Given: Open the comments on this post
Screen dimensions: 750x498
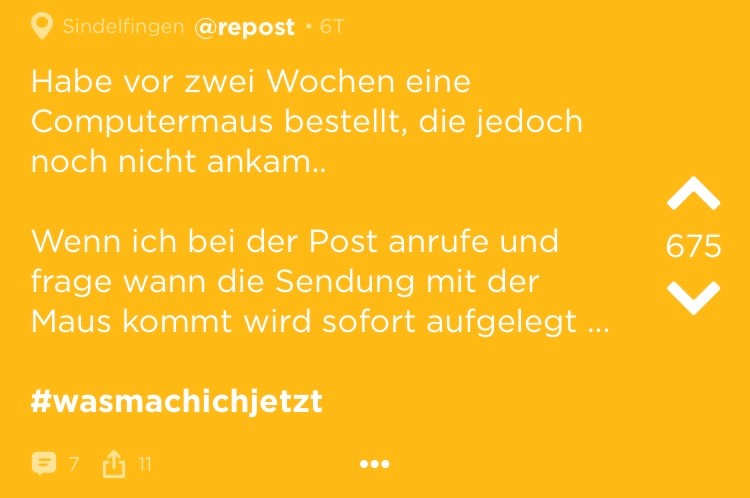Looking at the screenshot, I should pos(44,464).
